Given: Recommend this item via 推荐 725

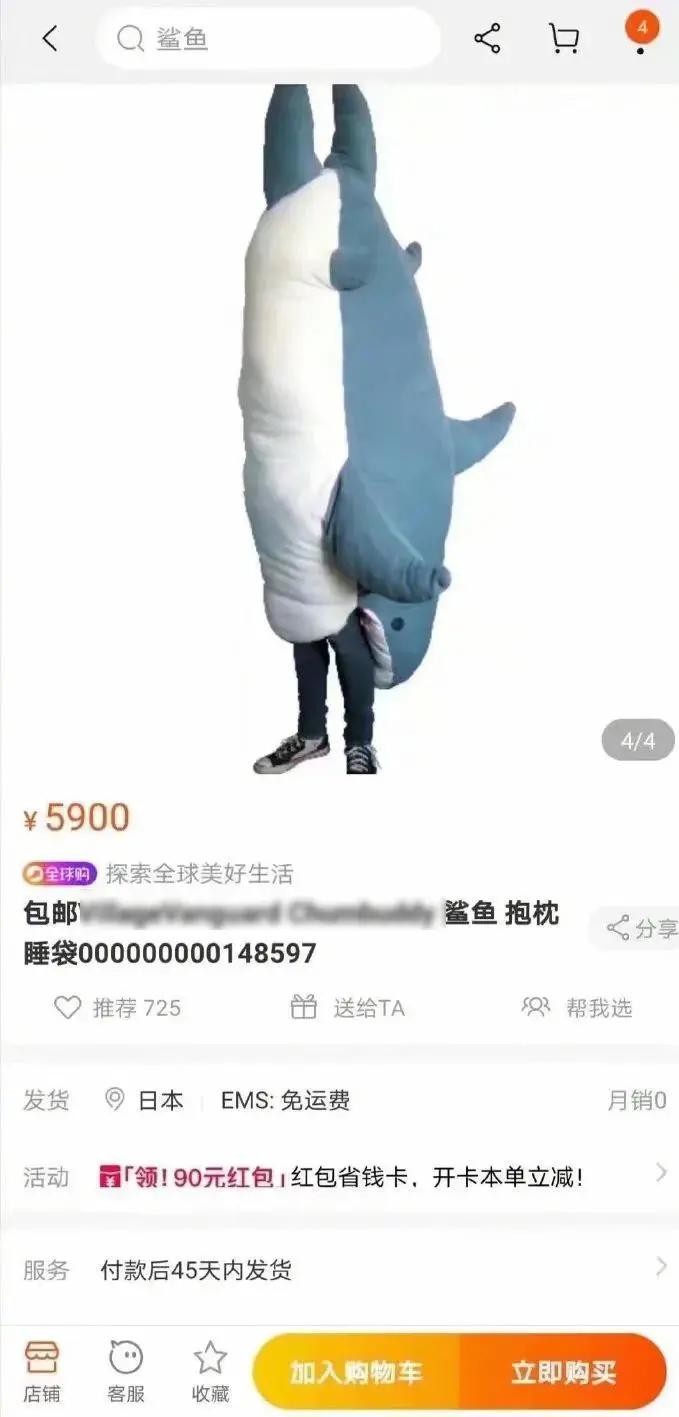Looking at the screenshot, I should (118, 1008).
